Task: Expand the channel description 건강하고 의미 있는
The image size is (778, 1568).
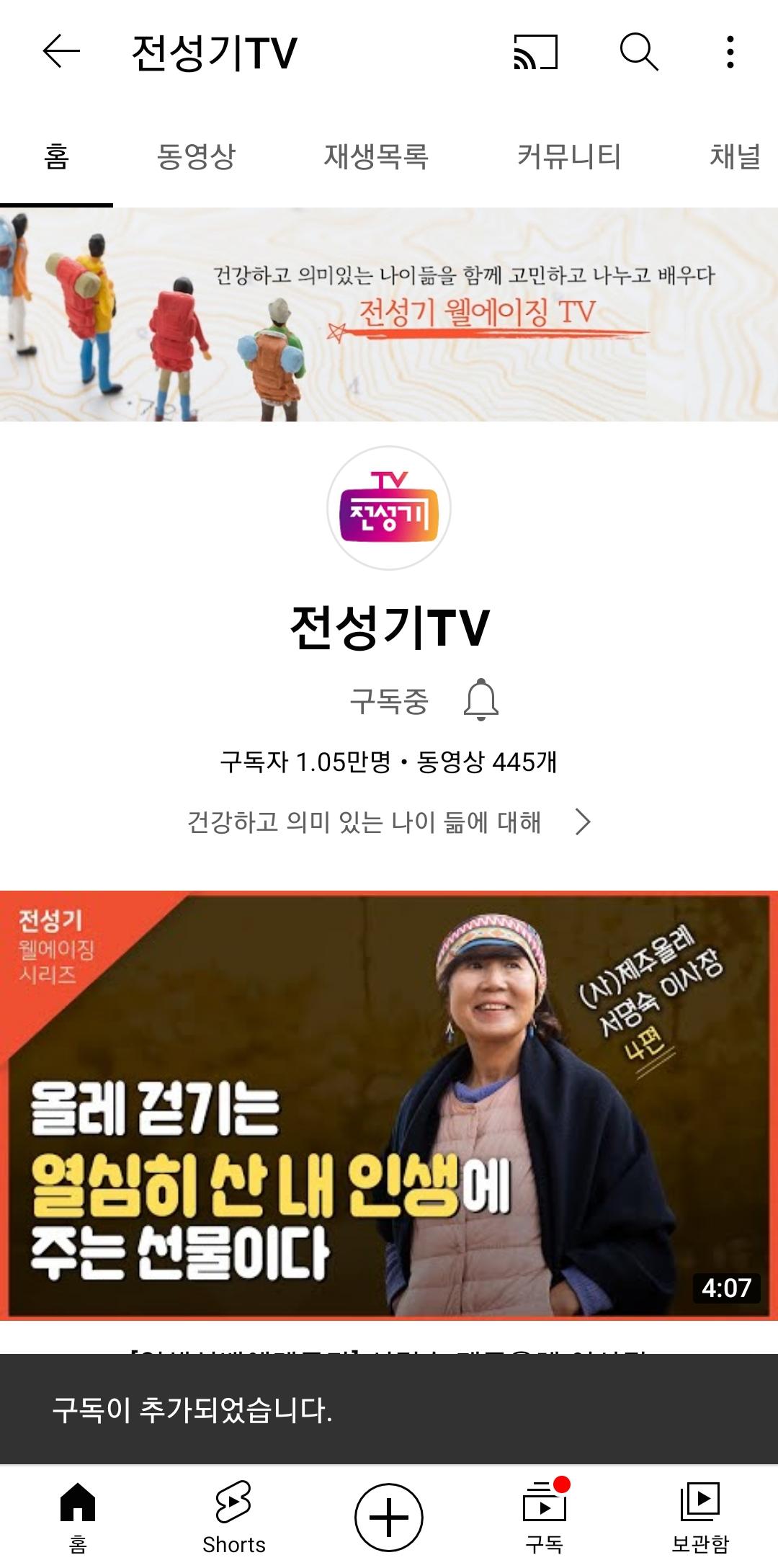Action: [x=389, y=821]
